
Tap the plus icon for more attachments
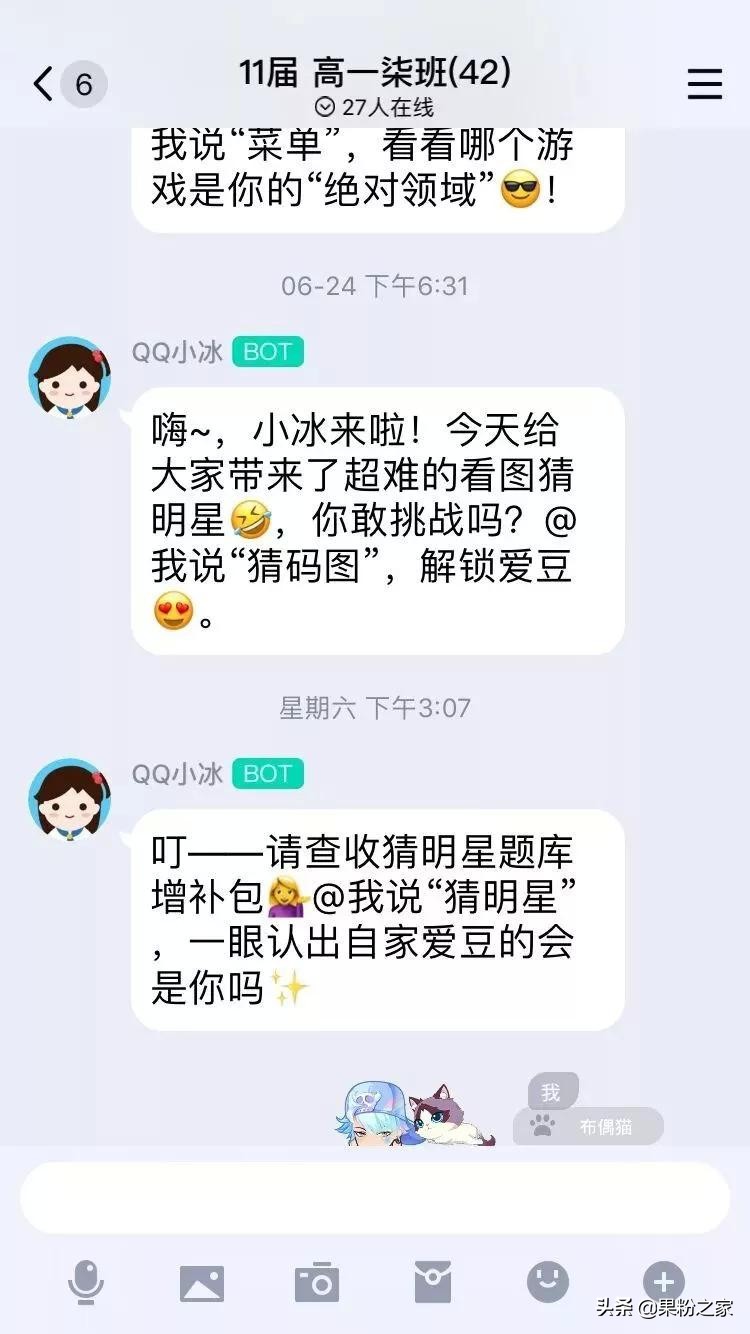[x=663, y=1283]
